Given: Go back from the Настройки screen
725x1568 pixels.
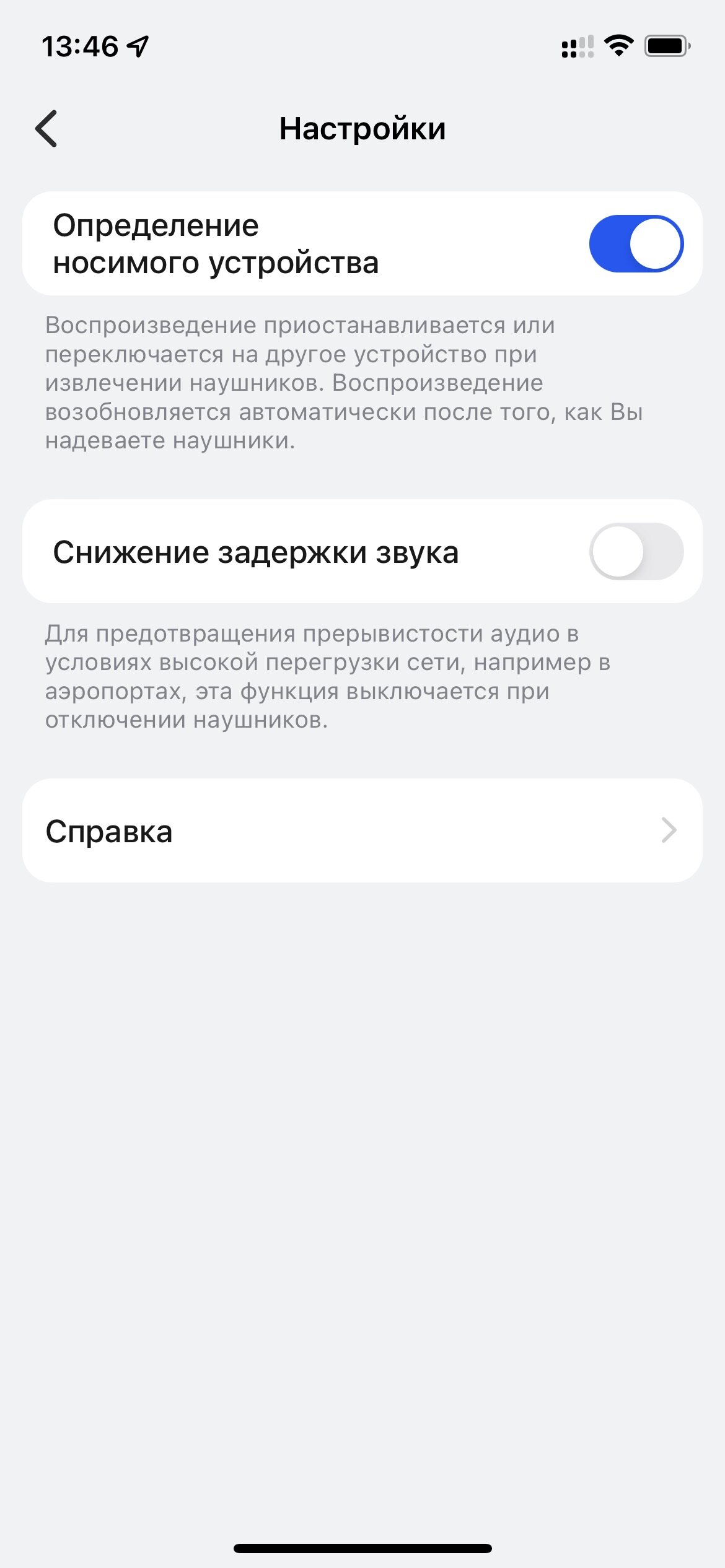Looking at the screenshot, I should coord(46,129).
